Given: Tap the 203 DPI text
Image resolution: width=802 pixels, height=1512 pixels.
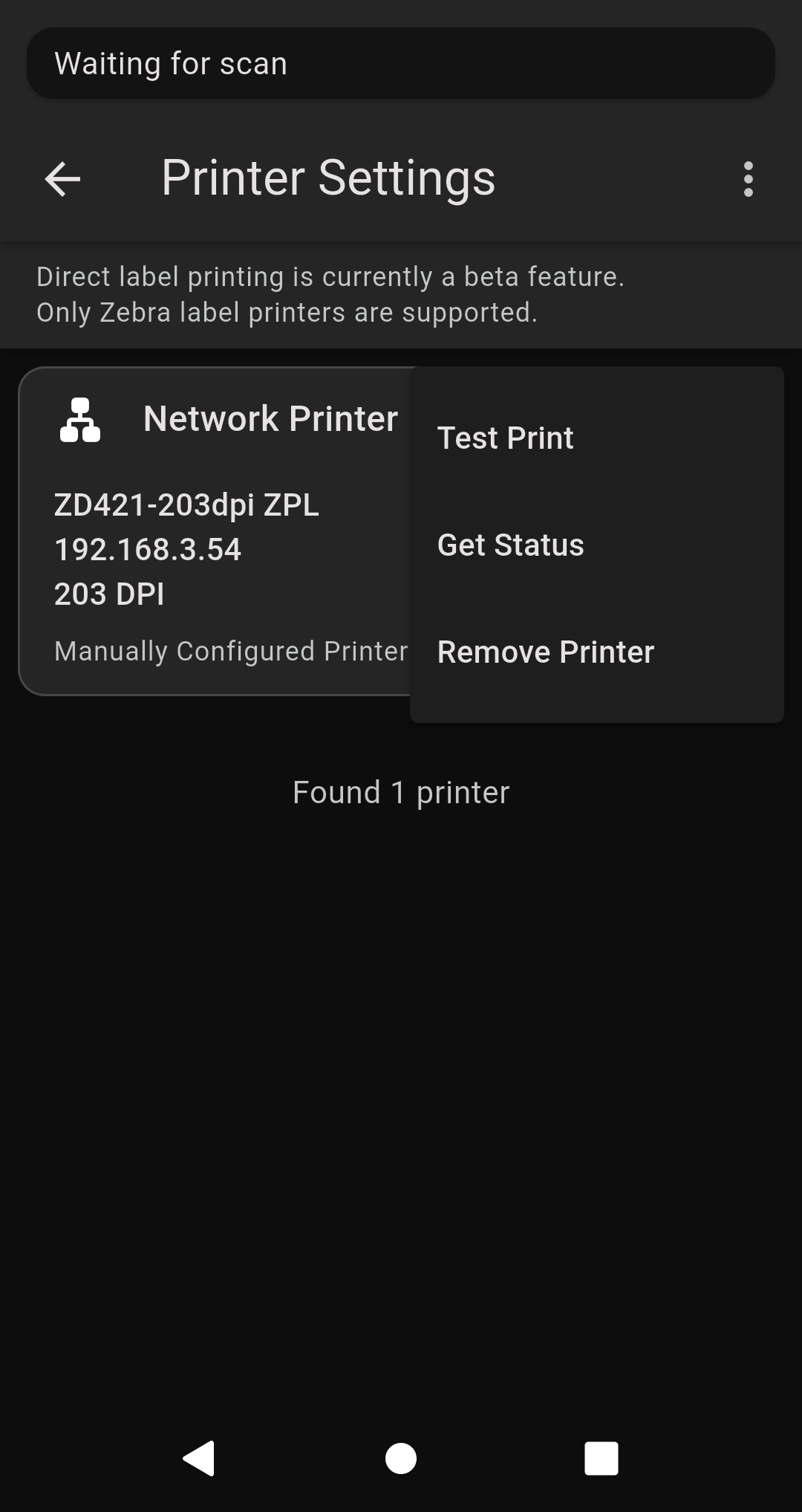Looking at the screenshot, I should click(x=108, y=594).
